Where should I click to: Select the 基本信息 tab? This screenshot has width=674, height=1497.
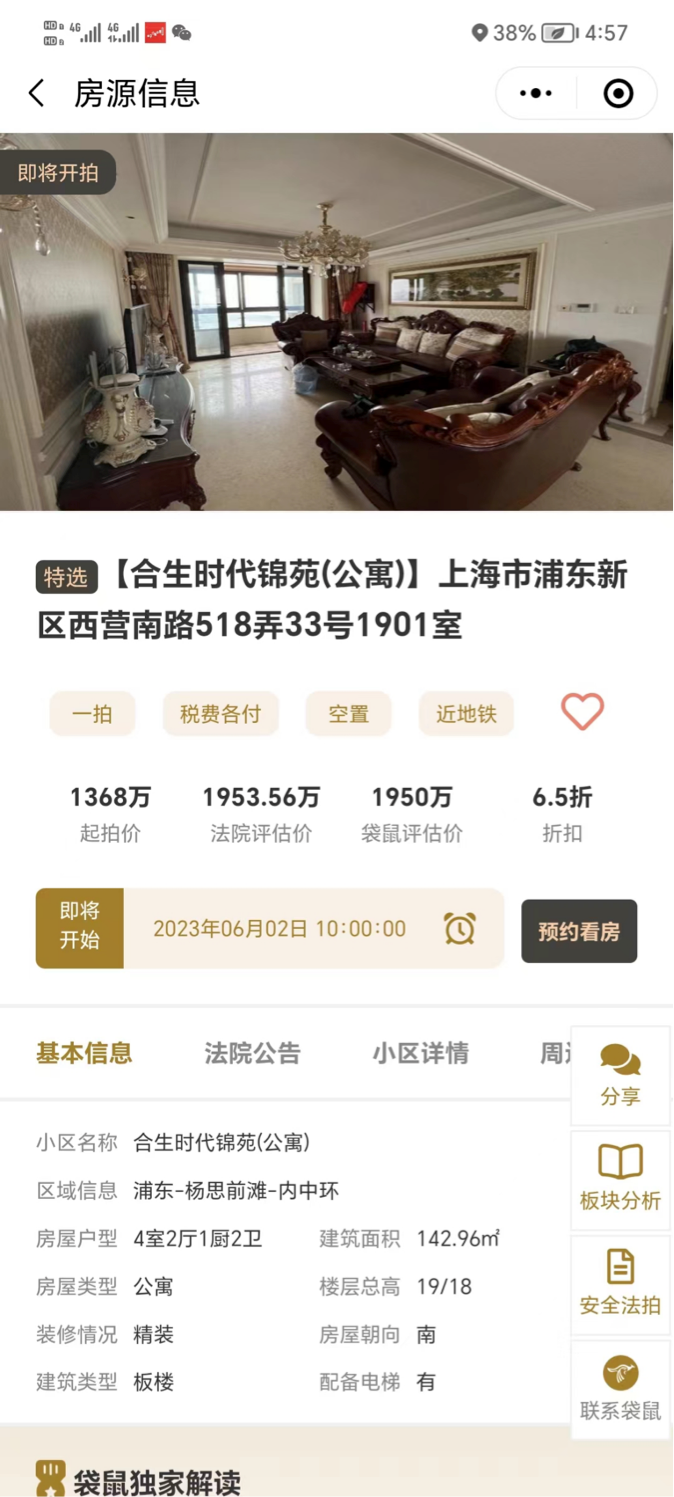pos(84,1053)
